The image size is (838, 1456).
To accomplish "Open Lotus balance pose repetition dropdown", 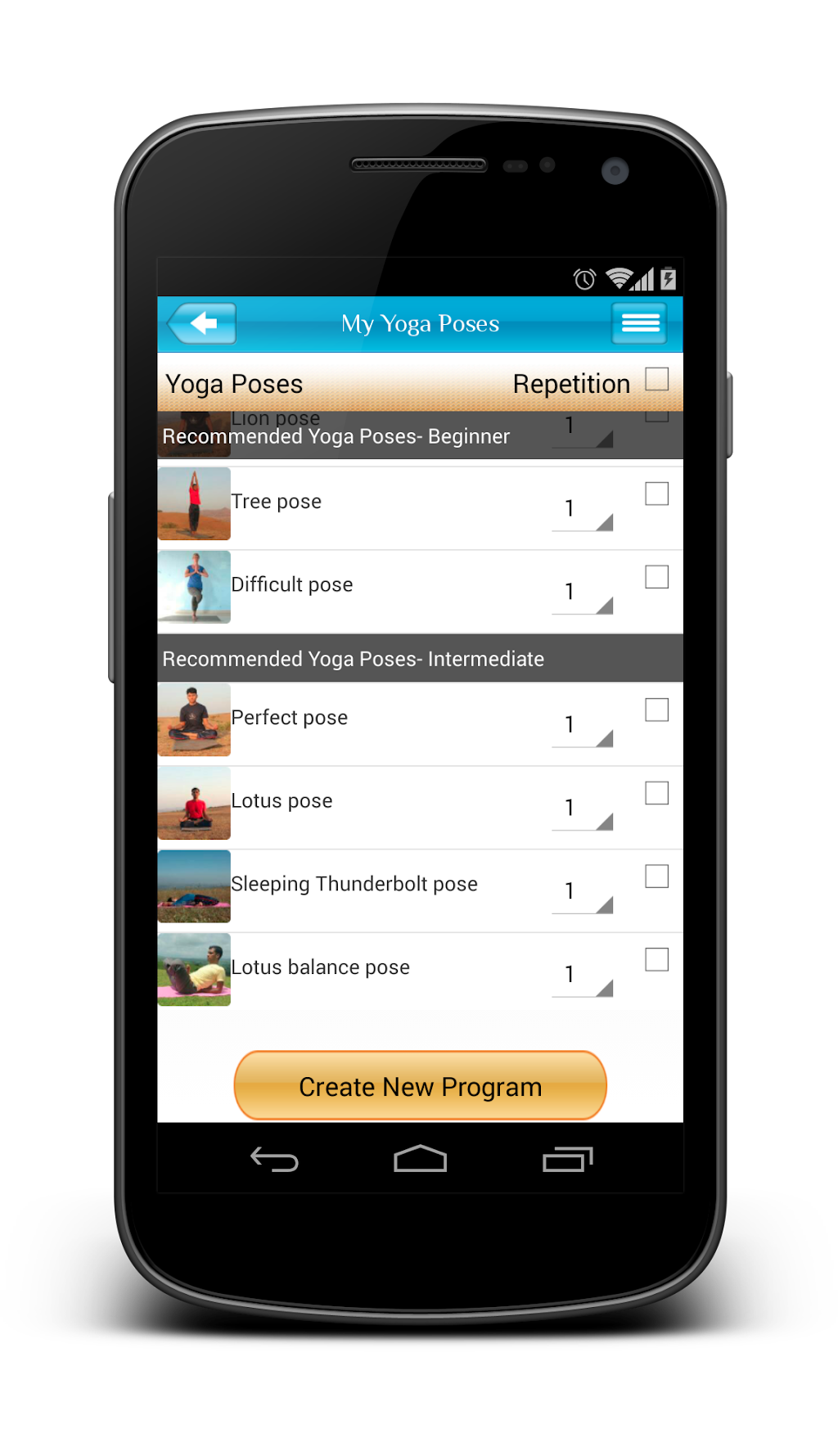I will coord(582,976).
